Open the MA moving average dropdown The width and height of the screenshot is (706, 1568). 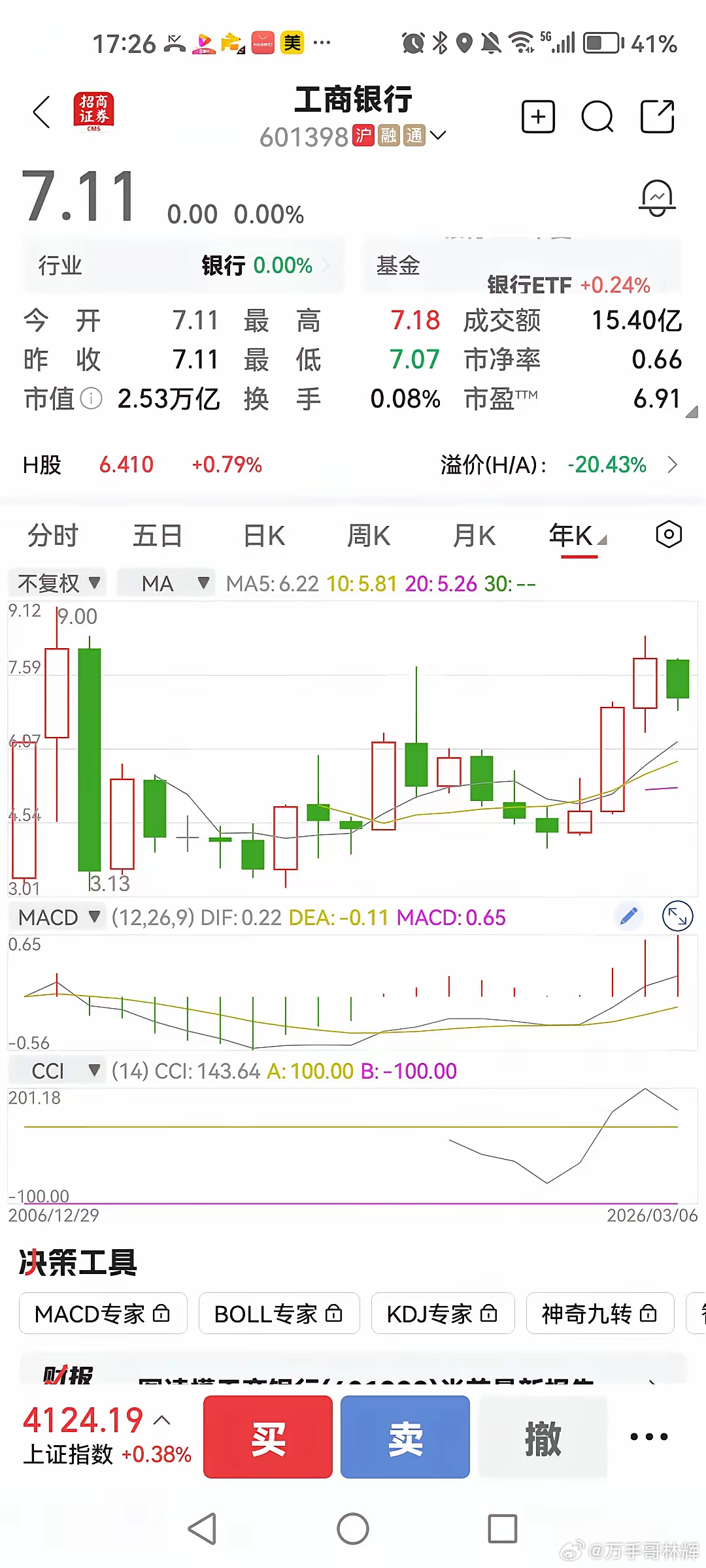coord(167,583)
